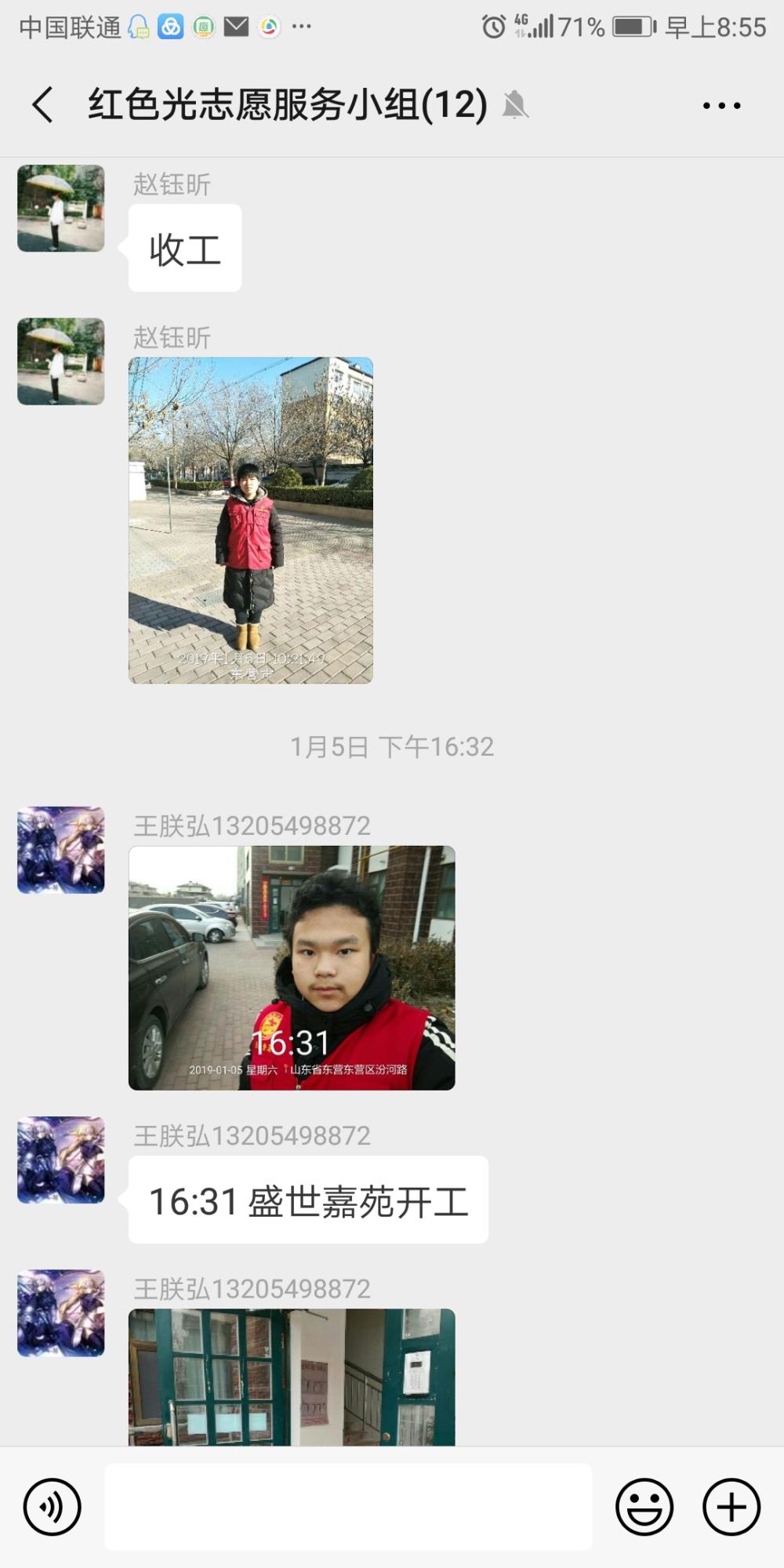Image resolution: width=784 pixels, height=1568 pixels.
Task: View 赵钰昕's outdoor photo message
Action: point(251,521)
